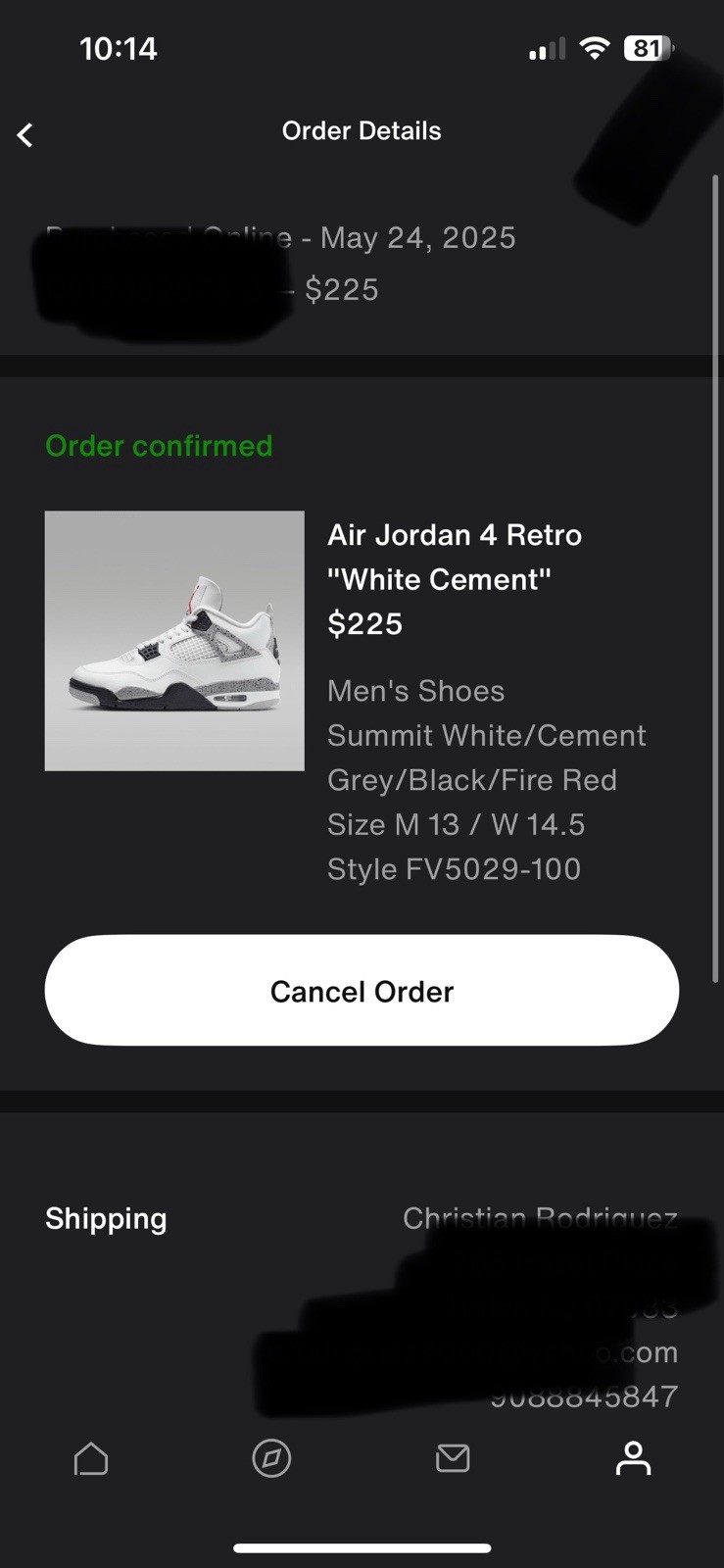Open the Discover compass tab
This screenshot has height=1568, width=724.
pos(271,1458)
